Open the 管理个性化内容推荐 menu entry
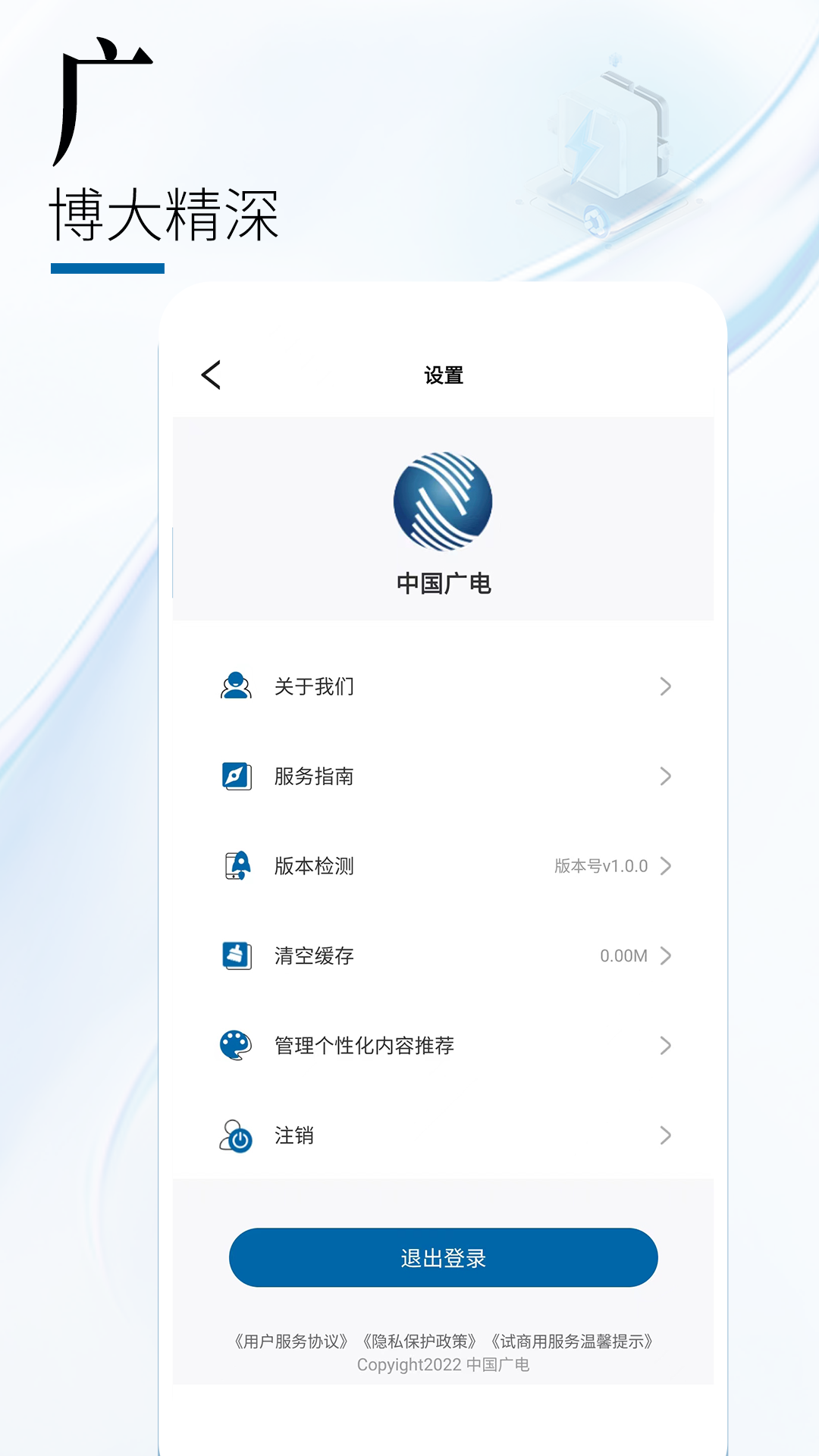This screenshot has height=1456, width=819. click(x=362, y=1044)
